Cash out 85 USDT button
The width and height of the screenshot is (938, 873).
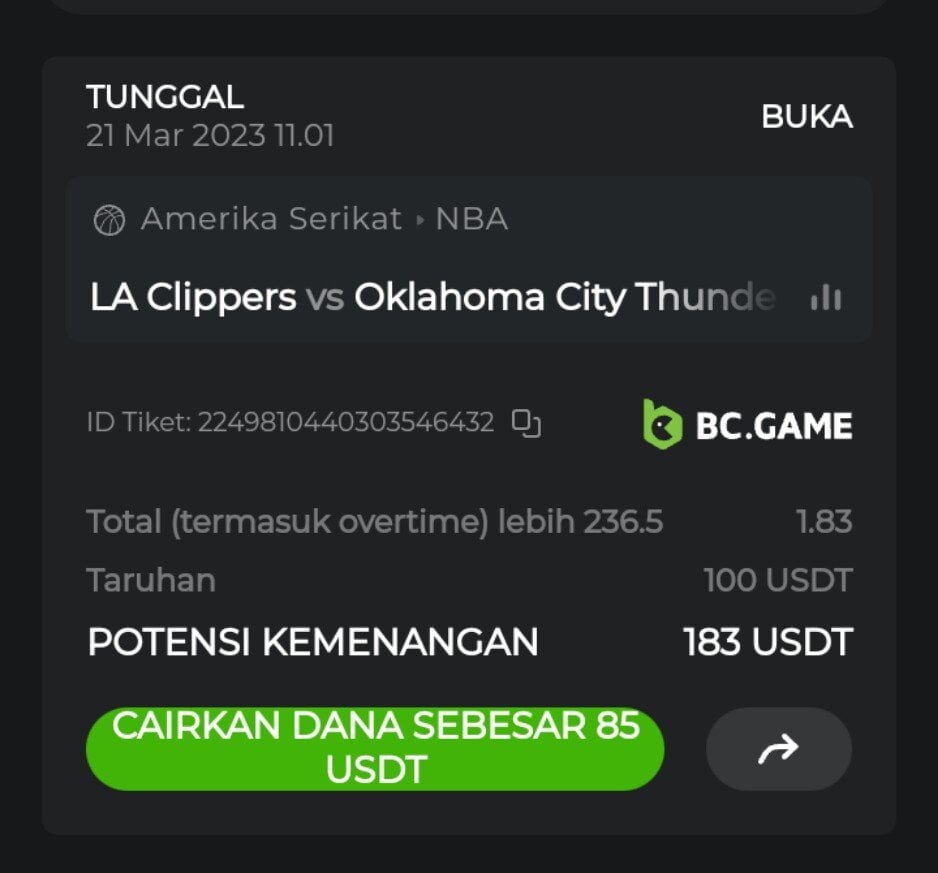tap(375, 749)
